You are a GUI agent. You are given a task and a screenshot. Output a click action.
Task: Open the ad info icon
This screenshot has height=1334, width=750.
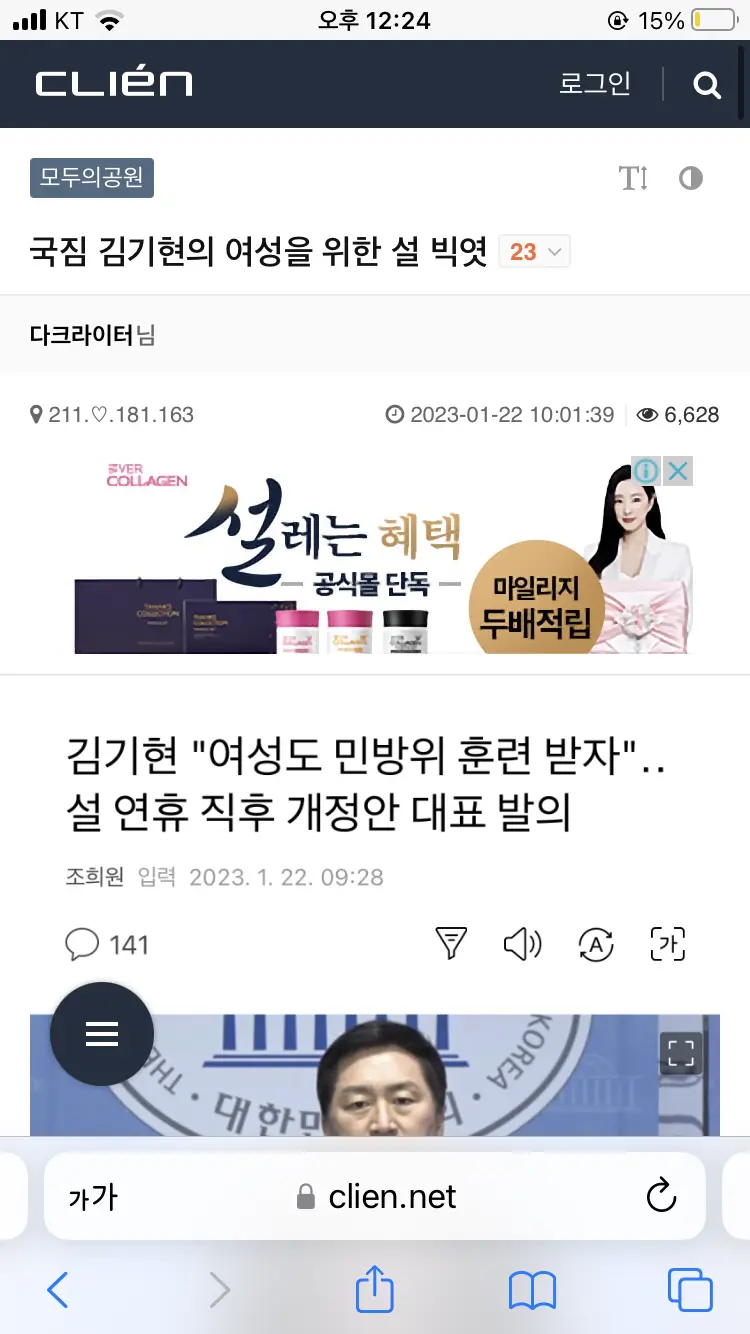tap(647, 470)
